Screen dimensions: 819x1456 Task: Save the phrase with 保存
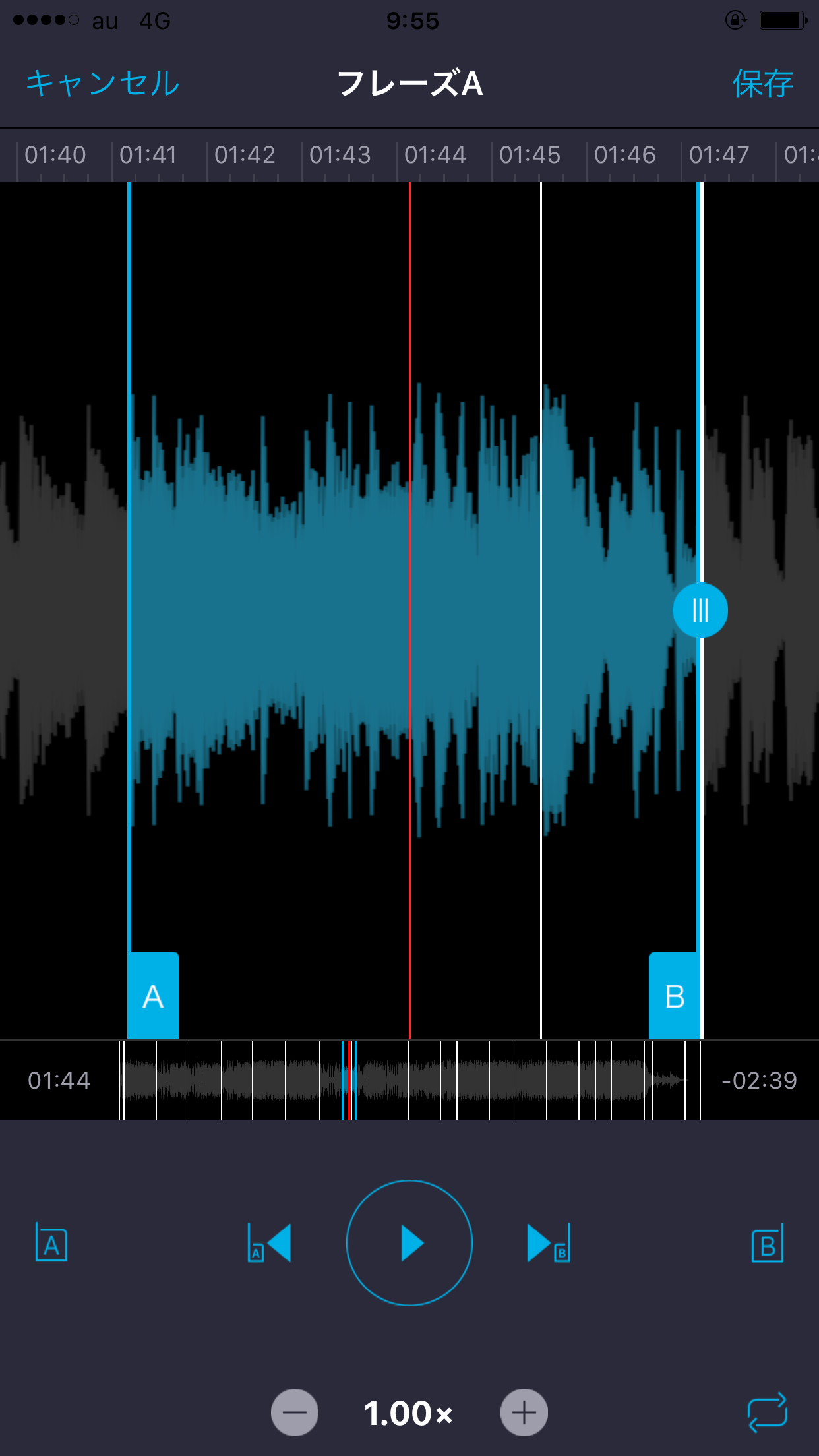point(762,84)
